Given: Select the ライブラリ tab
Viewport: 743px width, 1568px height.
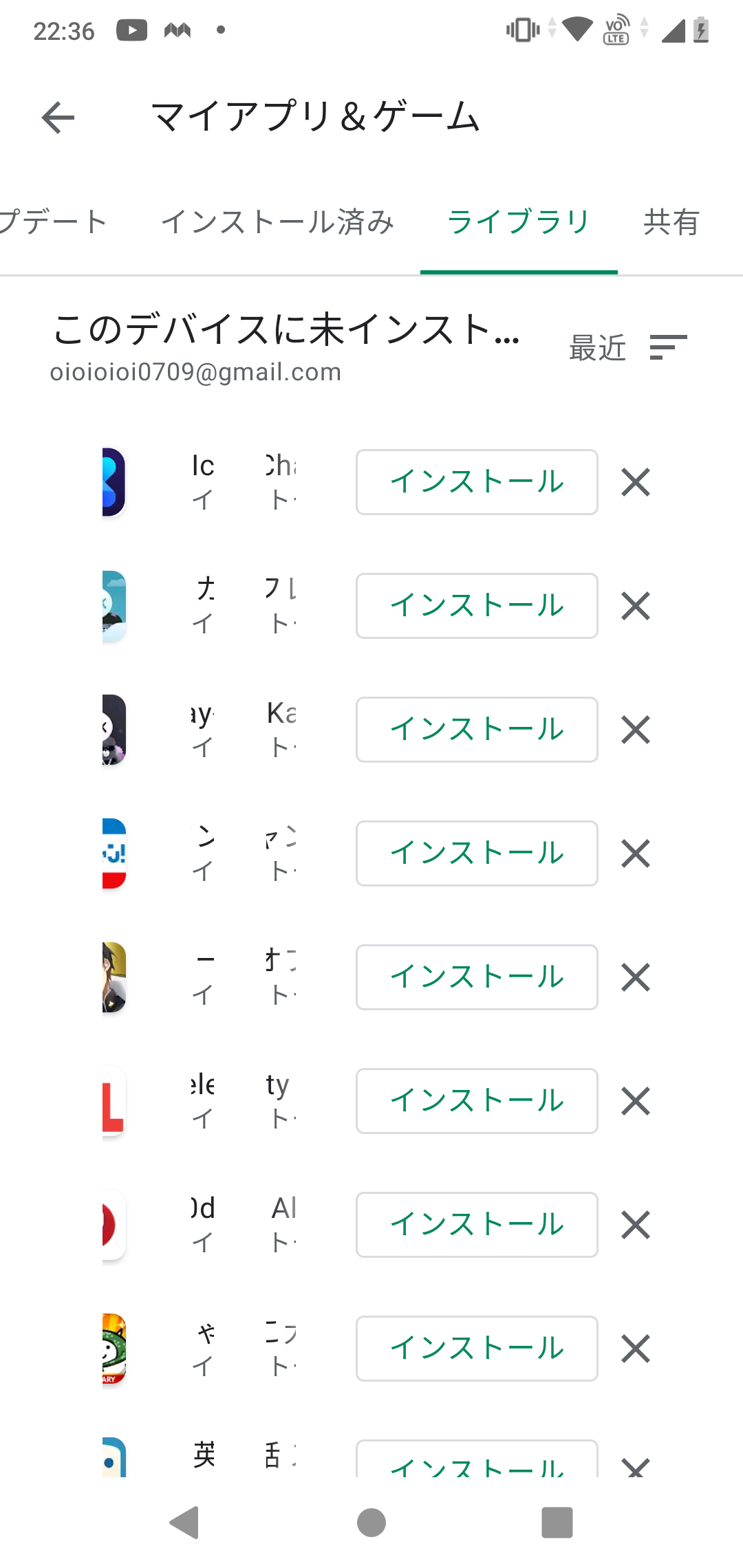Looking at the screenshot, I should tap(519, 222).
